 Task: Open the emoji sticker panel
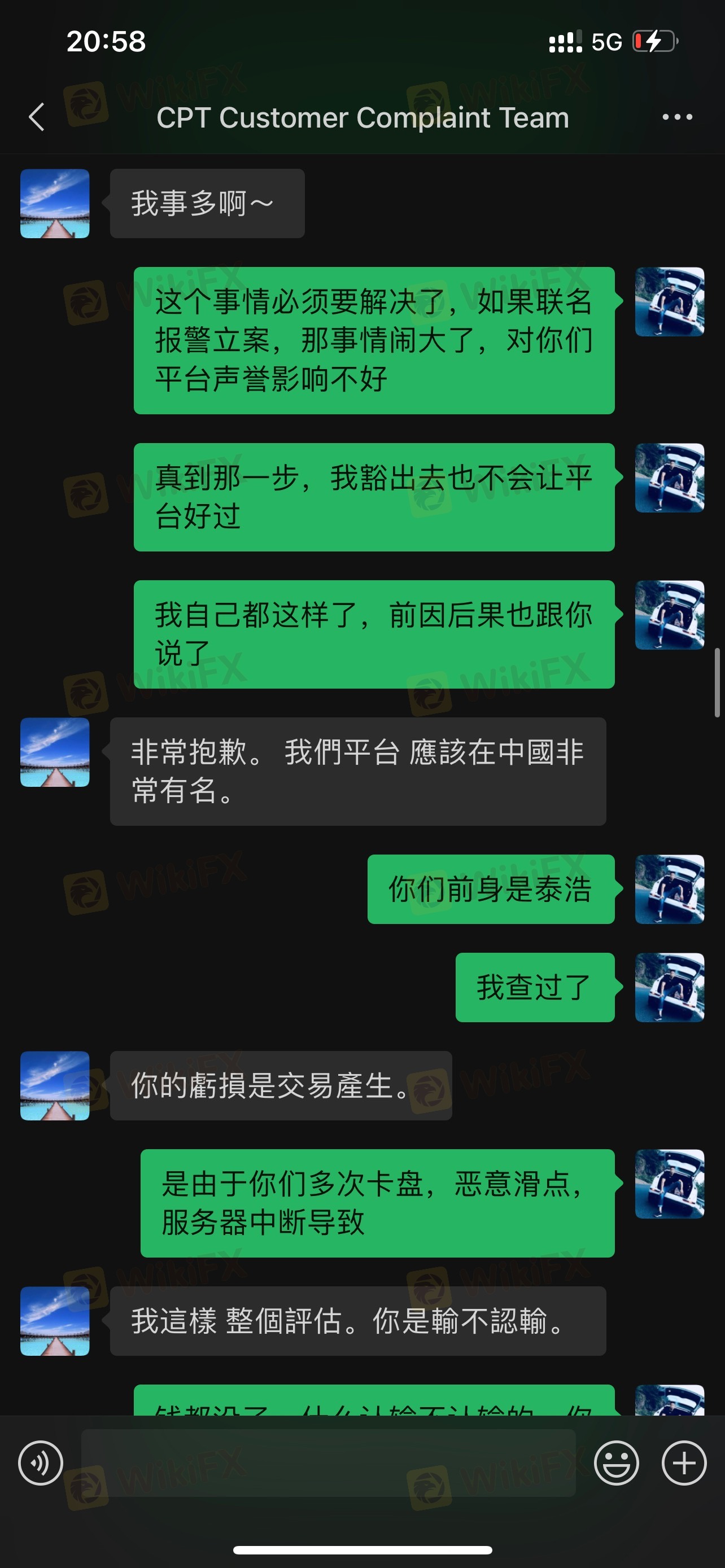click(x=616, y=1464)
